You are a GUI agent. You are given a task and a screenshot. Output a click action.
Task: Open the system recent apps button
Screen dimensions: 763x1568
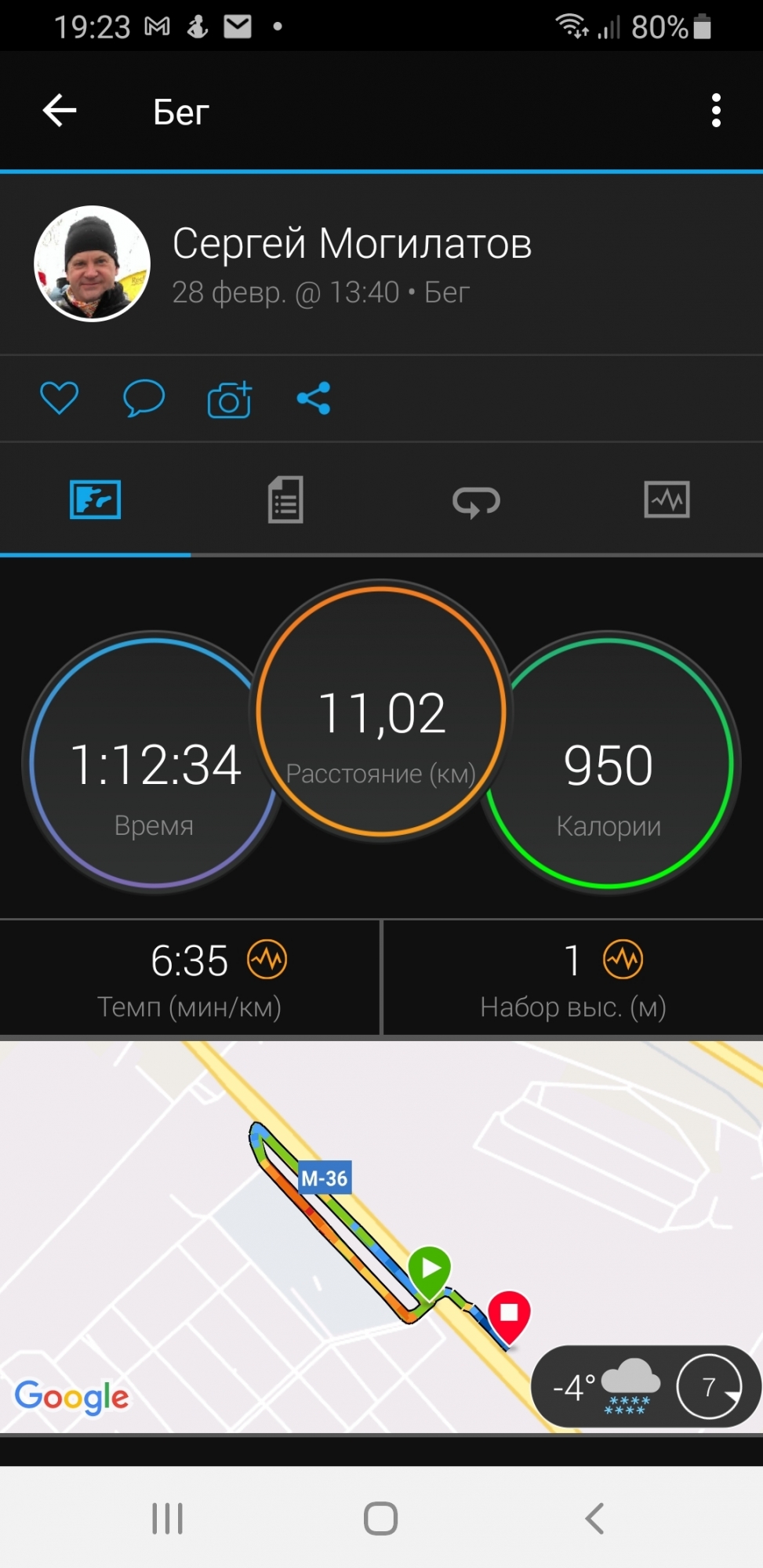[x=167, y=1519]
